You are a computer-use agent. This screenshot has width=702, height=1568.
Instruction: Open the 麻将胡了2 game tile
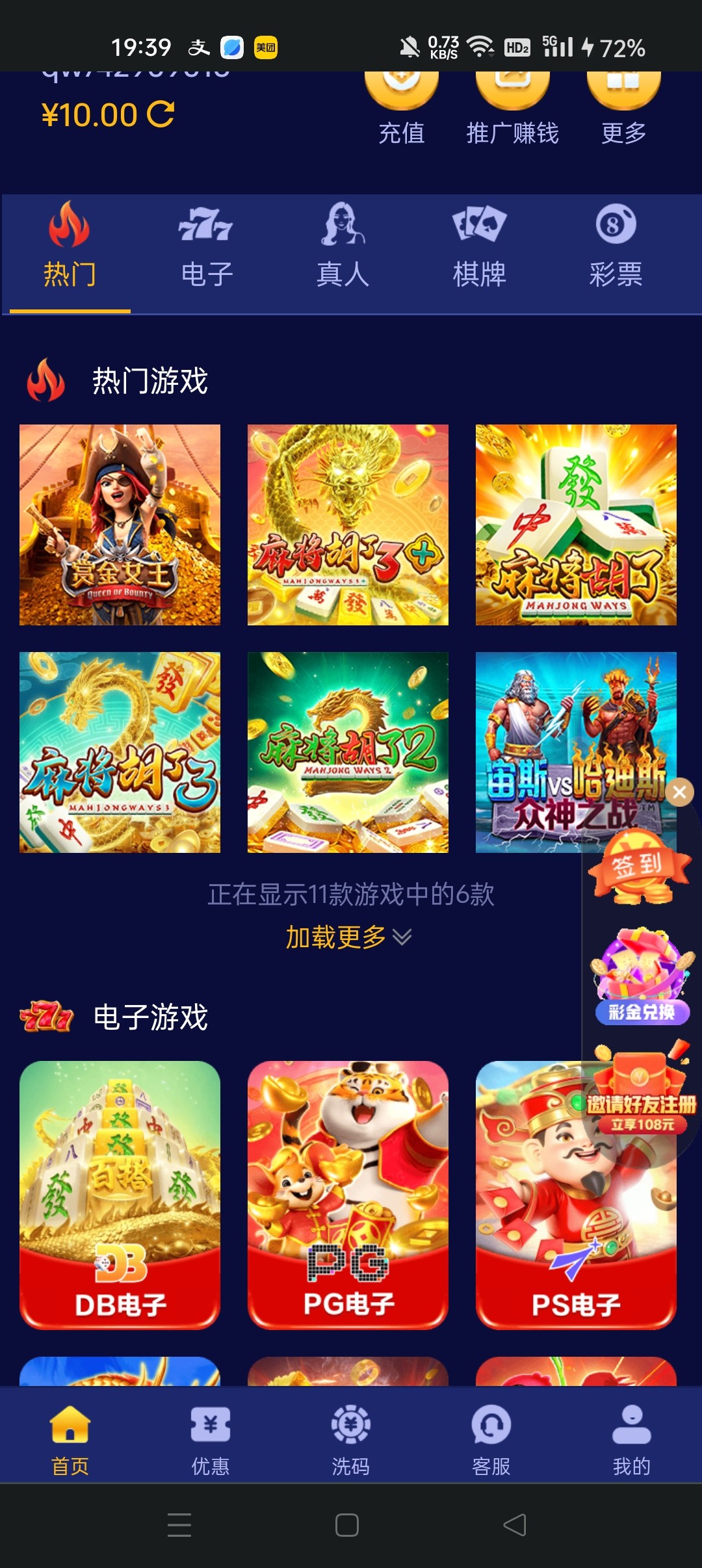(348, 752)
